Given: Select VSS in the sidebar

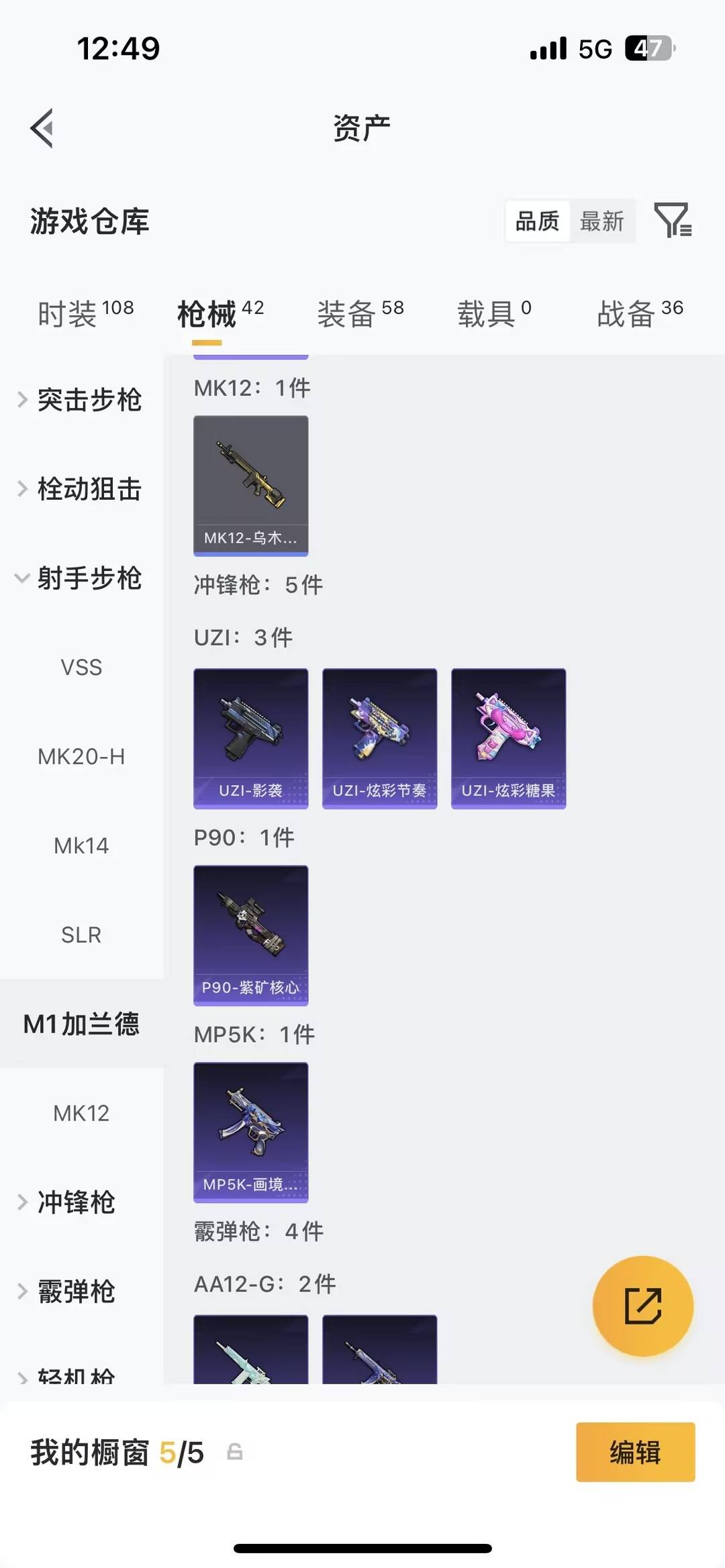Looking at the screenshot, I should coord(81,668).
